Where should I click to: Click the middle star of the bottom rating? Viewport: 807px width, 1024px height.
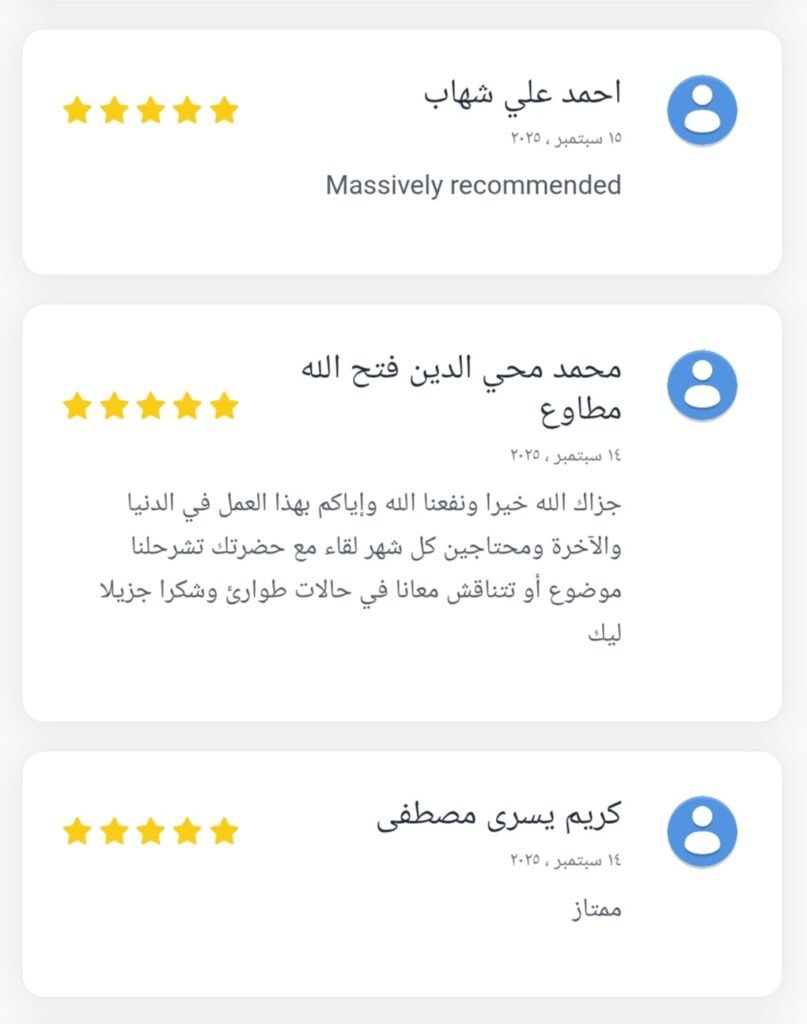click(x=152, y=830)
